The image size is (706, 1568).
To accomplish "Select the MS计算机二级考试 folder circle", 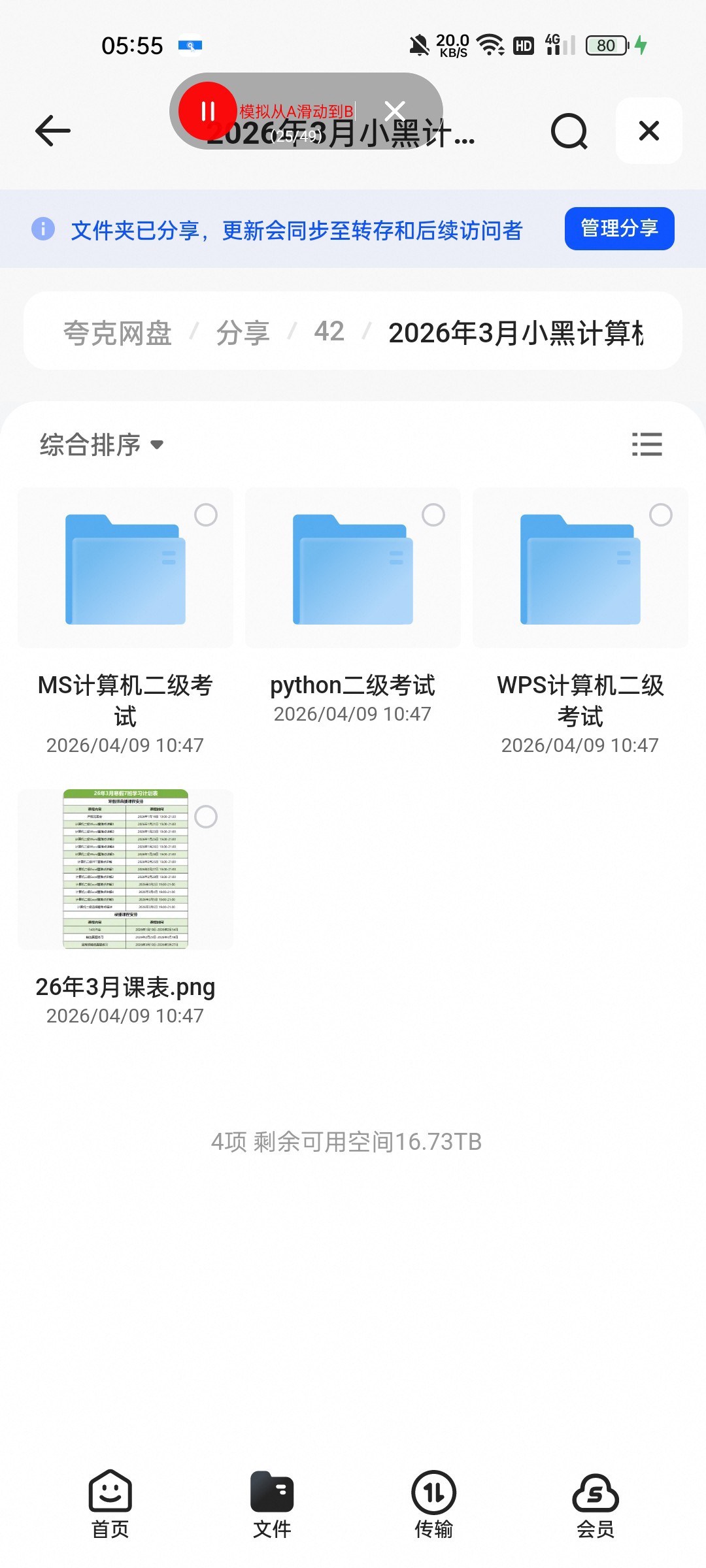I will point(206,515).
